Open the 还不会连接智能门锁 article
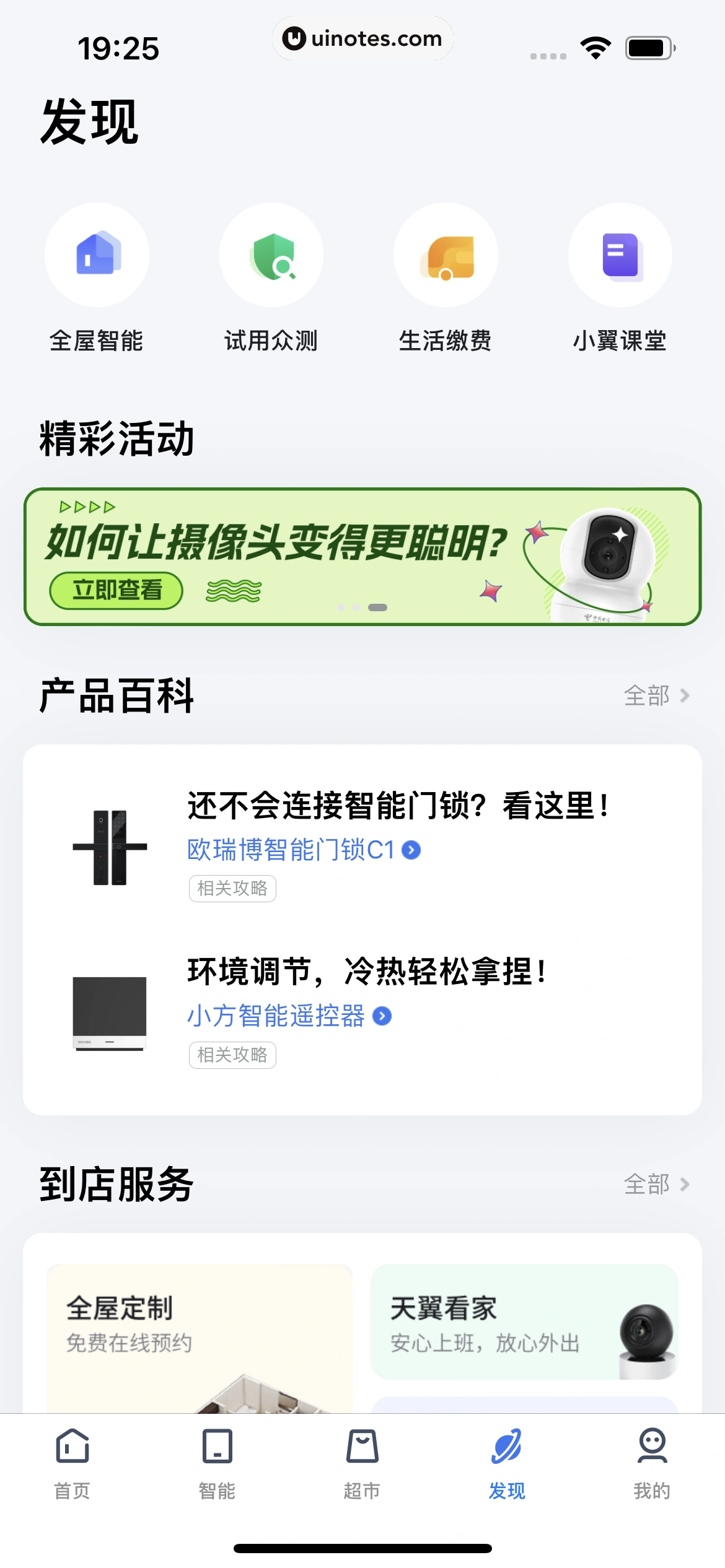The height and width of the screenshot is (1568, 725). pyautogui.click(x=398, y=806)
